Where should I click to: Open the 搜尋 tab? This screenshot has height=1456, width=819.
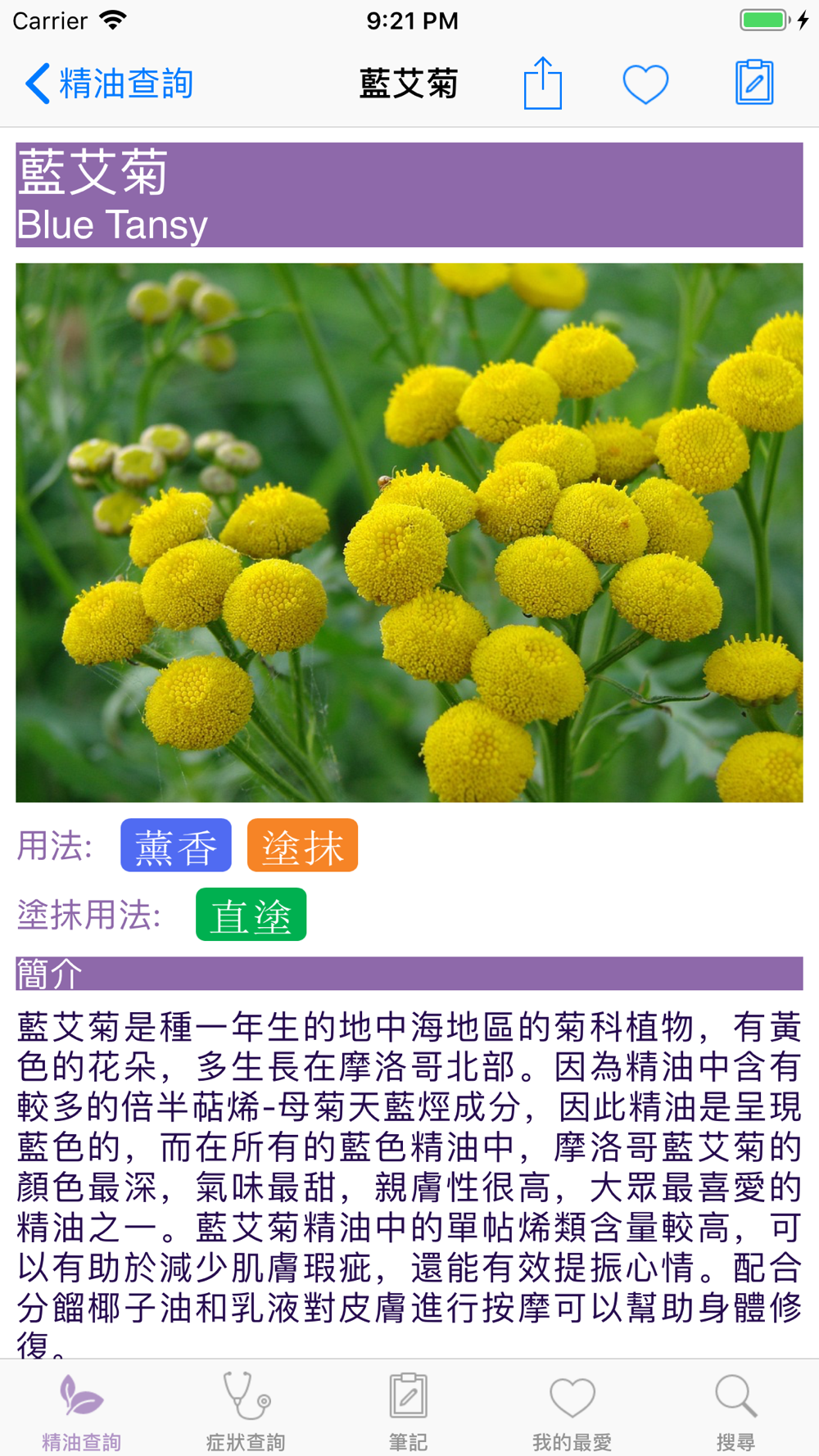[x=735, y=1410]
